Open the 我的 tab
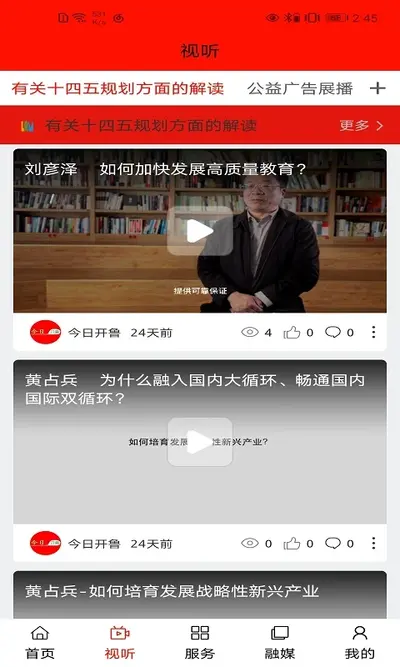400x667 pixels. pyautogui.click(x=360, y=643)
